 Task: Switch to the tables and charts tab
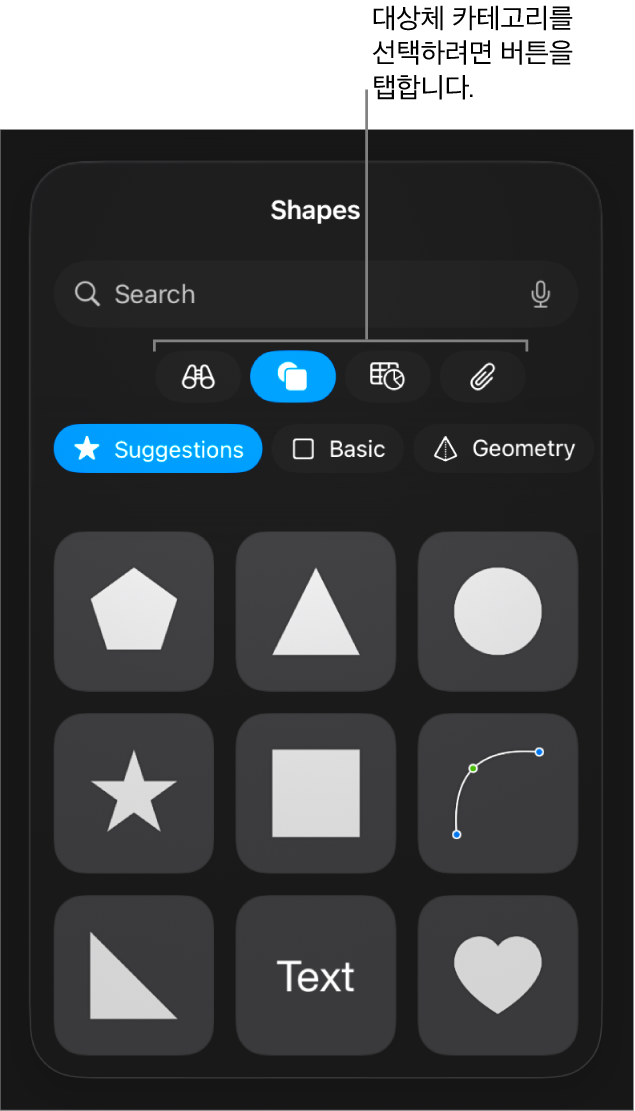click(387, 377)
